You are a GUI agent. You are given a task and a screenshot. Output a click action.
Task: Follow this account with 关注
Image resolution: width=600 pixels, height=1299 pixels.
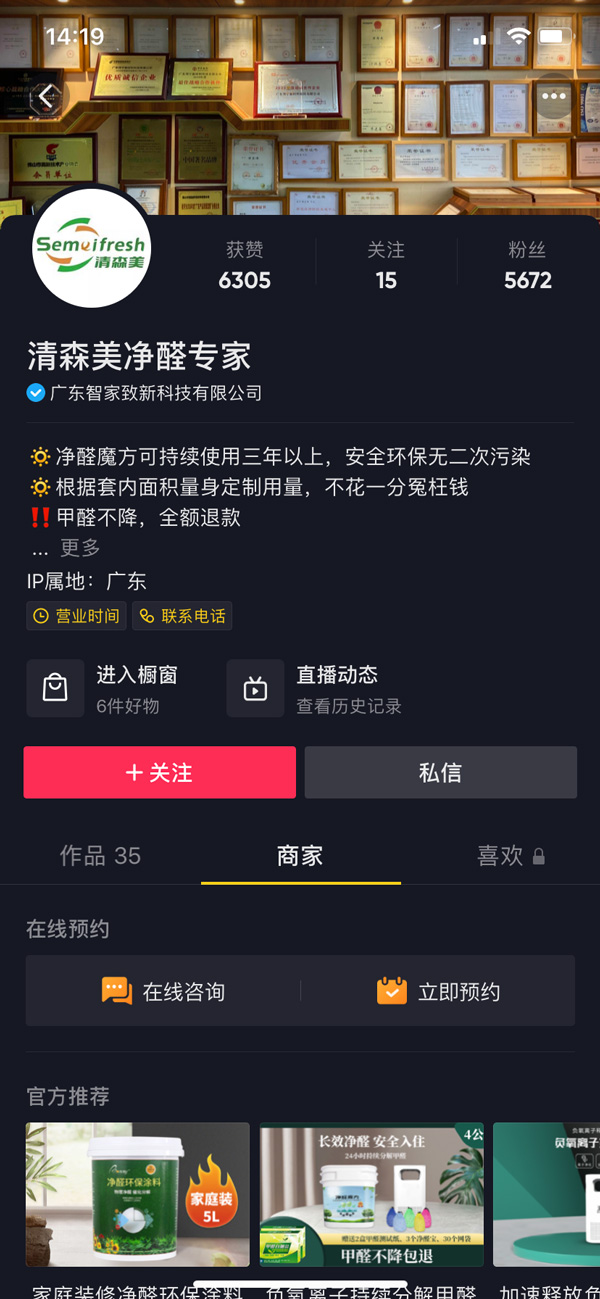click(x=160, y=772)
